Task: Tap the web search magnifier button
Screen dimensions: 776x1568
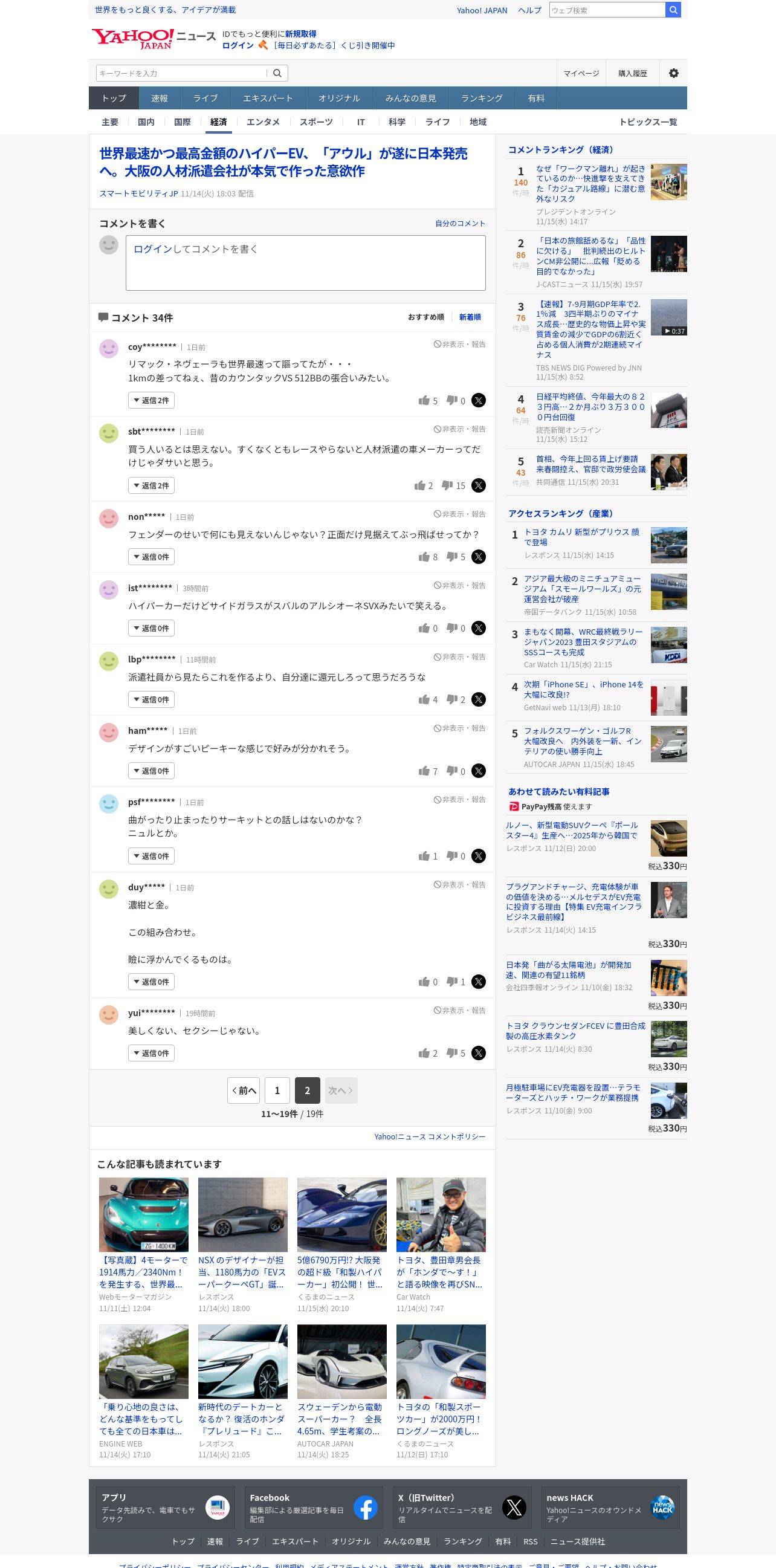Action: pyautogui.click(x=673, y=10)
